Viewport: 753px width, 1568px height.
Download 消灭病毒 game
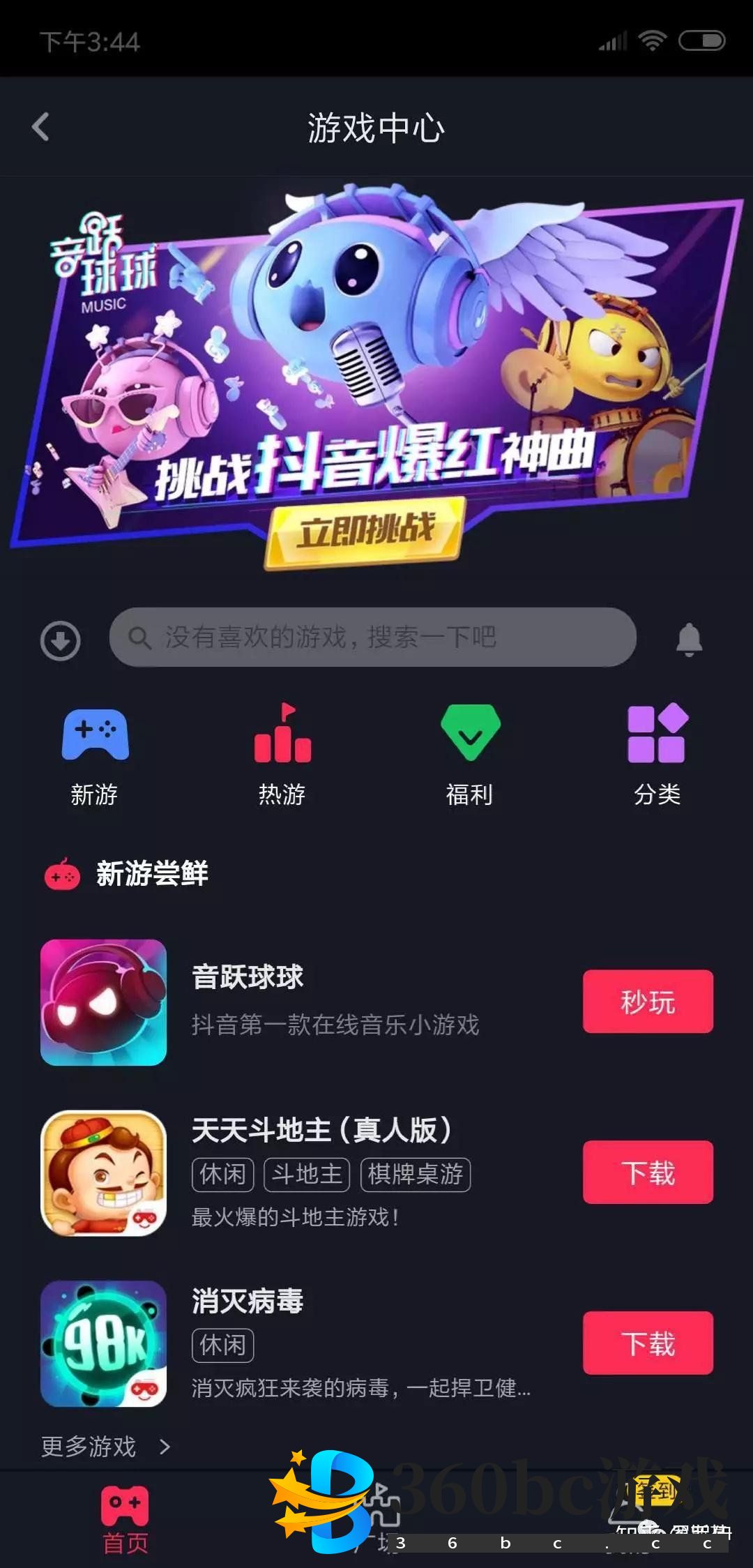(648, 1343)
